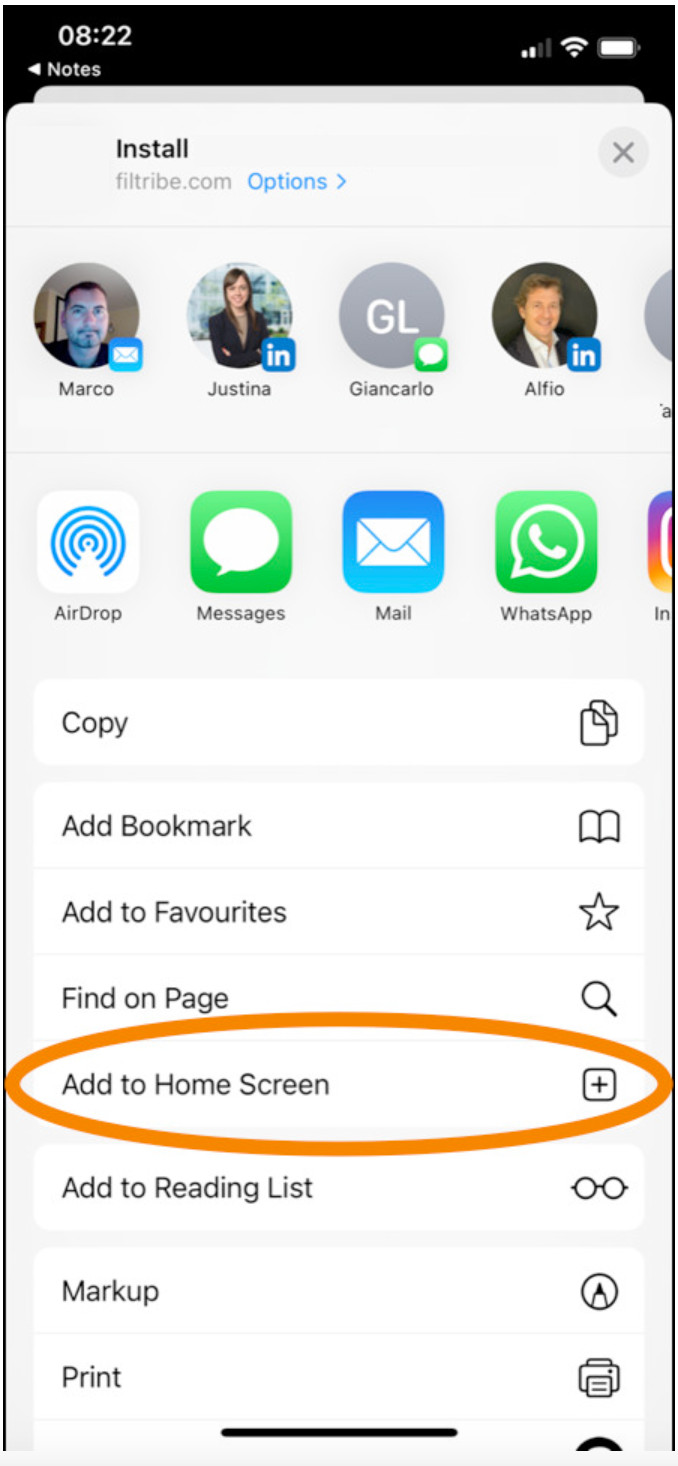Share with Alfio on LinkedIn
The height and width of the screenshot is (1466, 678).
(545, 317)
